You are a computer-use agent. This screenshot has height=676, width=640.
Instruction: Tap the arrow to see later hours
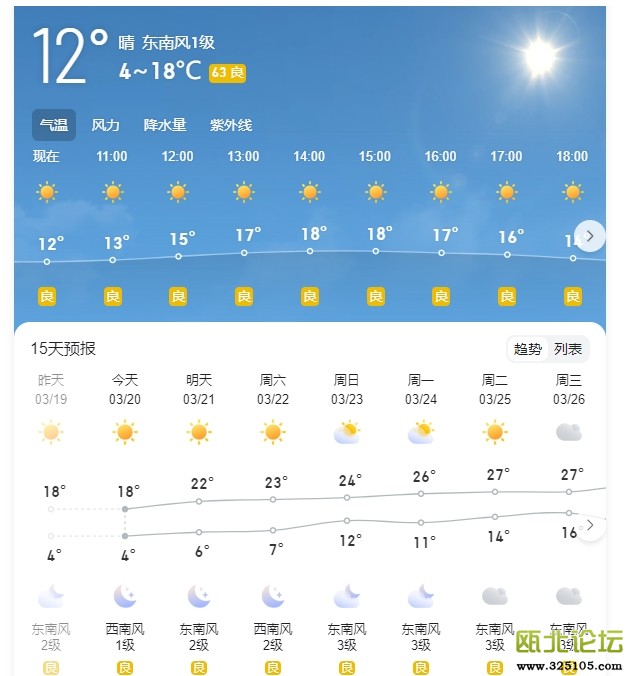(590, 236)
